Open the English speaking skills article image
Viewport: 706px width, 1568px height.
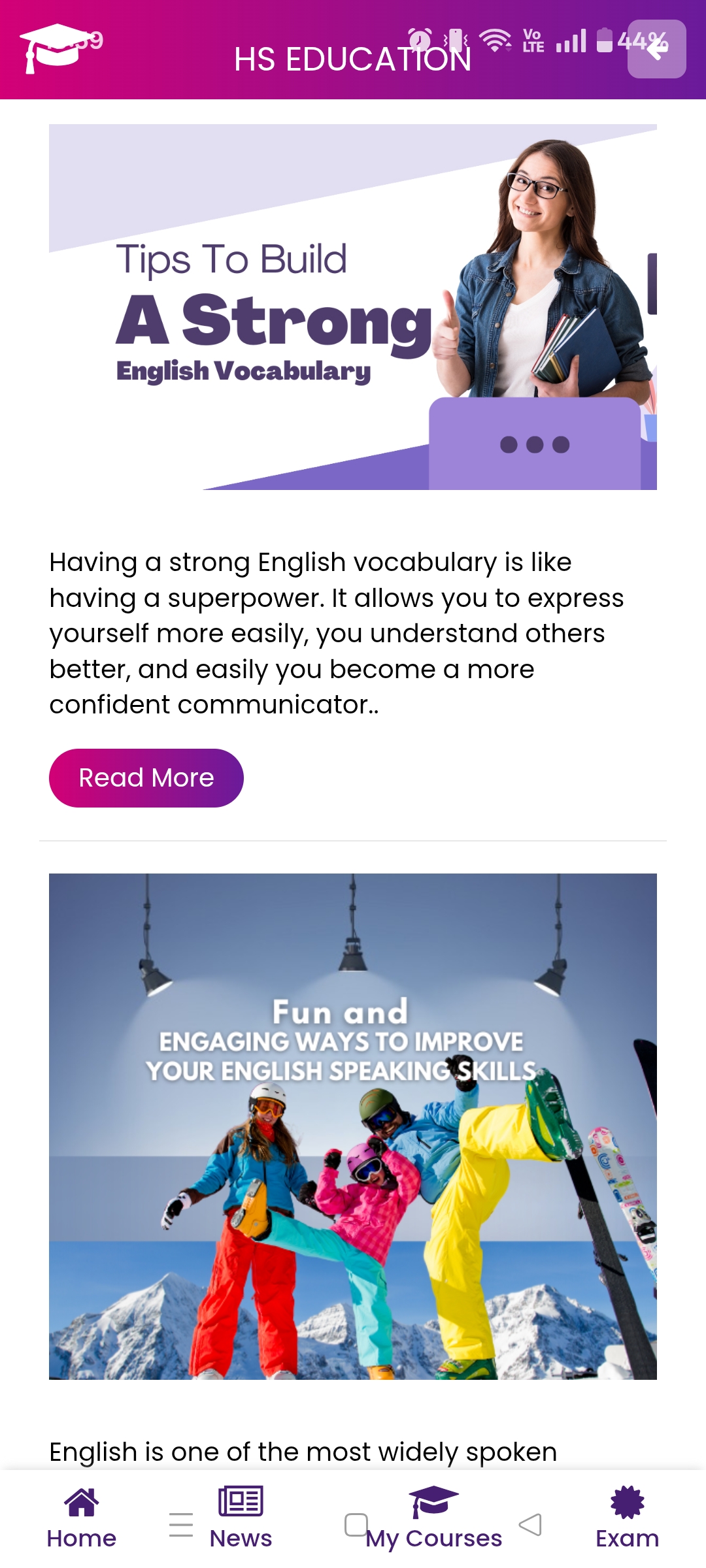coord(353,1126)
